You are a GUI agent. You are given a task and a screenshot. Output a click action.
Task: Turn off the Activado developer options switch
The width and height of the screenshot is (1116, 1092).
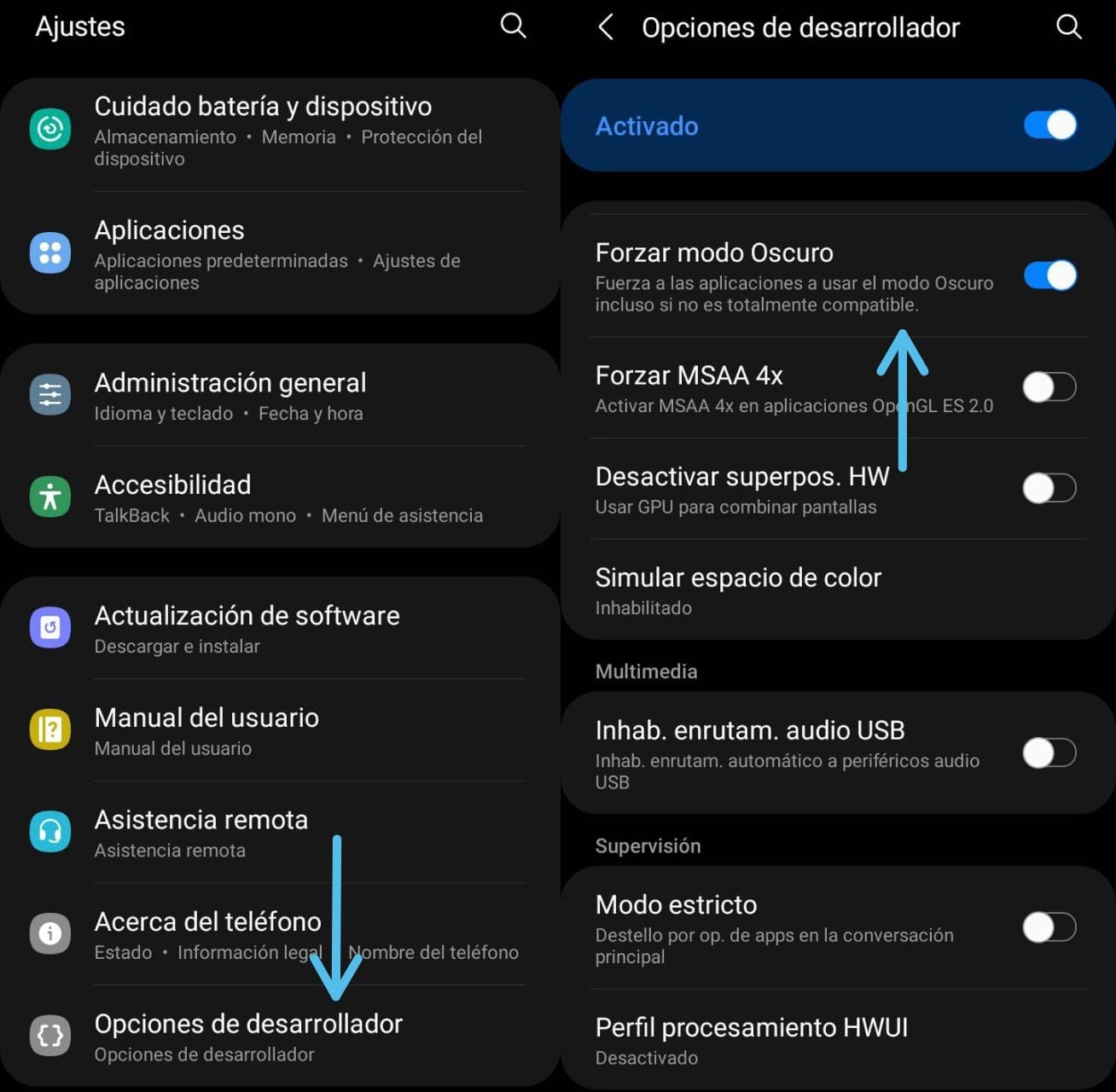[1049, 125]
